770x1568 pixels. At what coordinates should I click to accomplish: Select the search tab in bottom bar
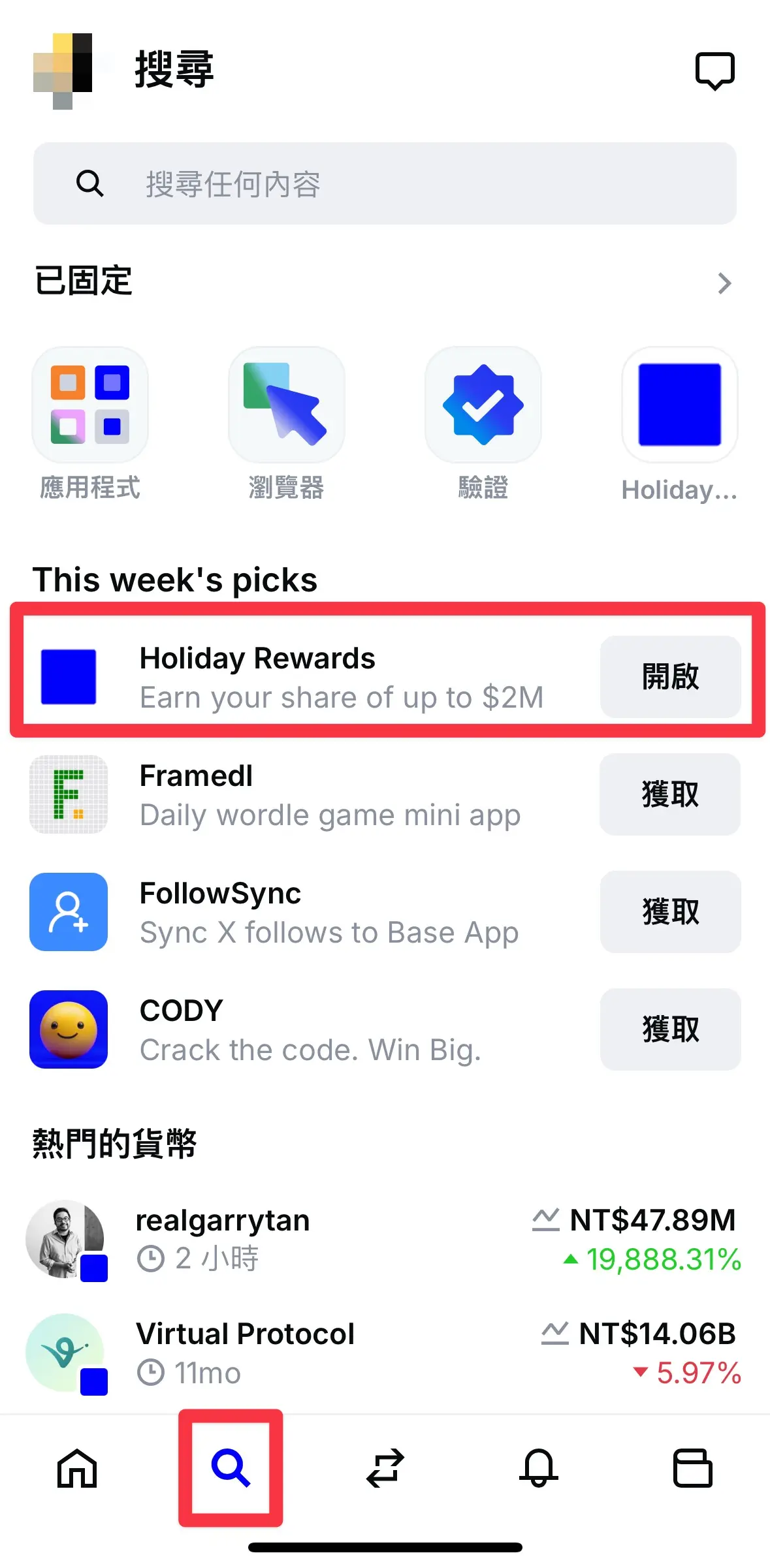(231, 1469)
